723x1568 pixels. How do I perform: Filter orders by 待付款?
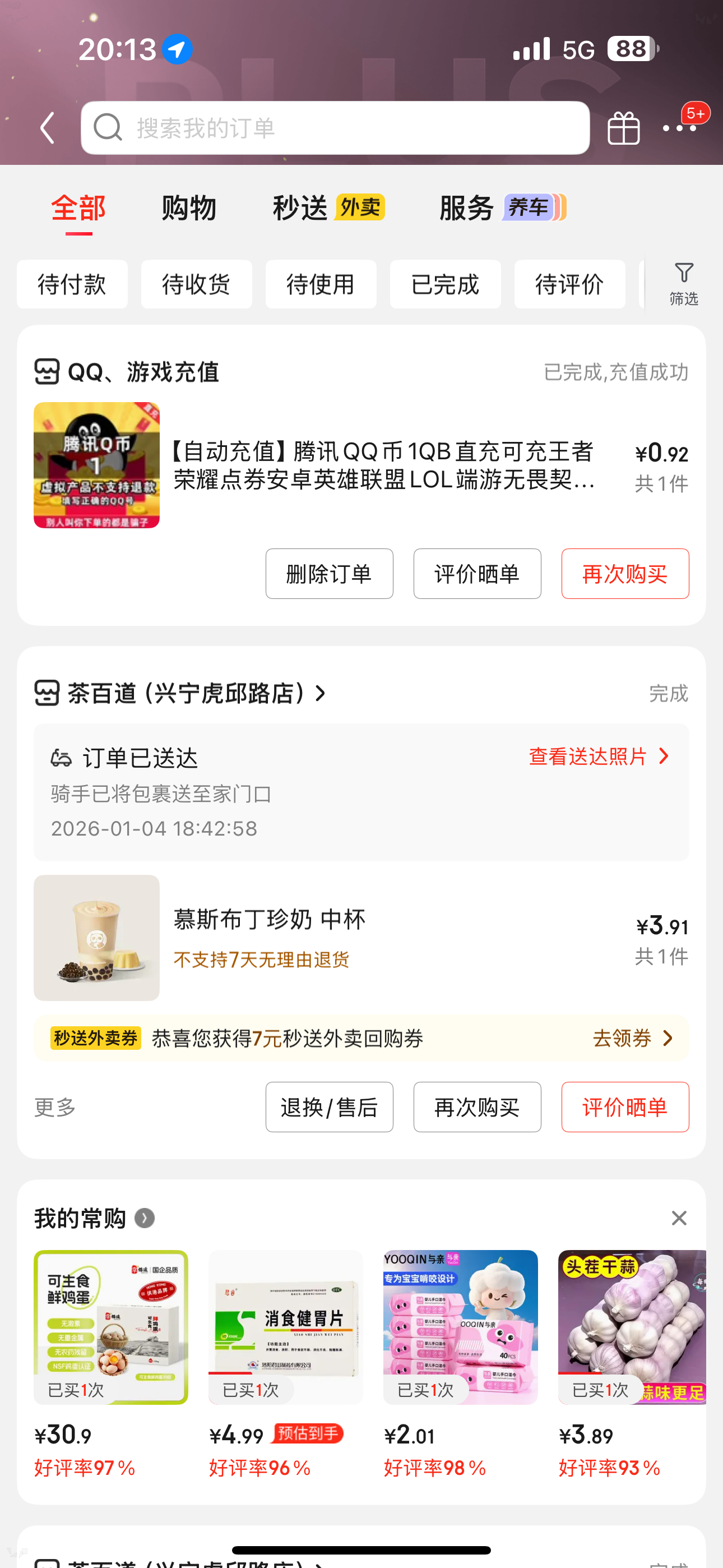(72, 284)
